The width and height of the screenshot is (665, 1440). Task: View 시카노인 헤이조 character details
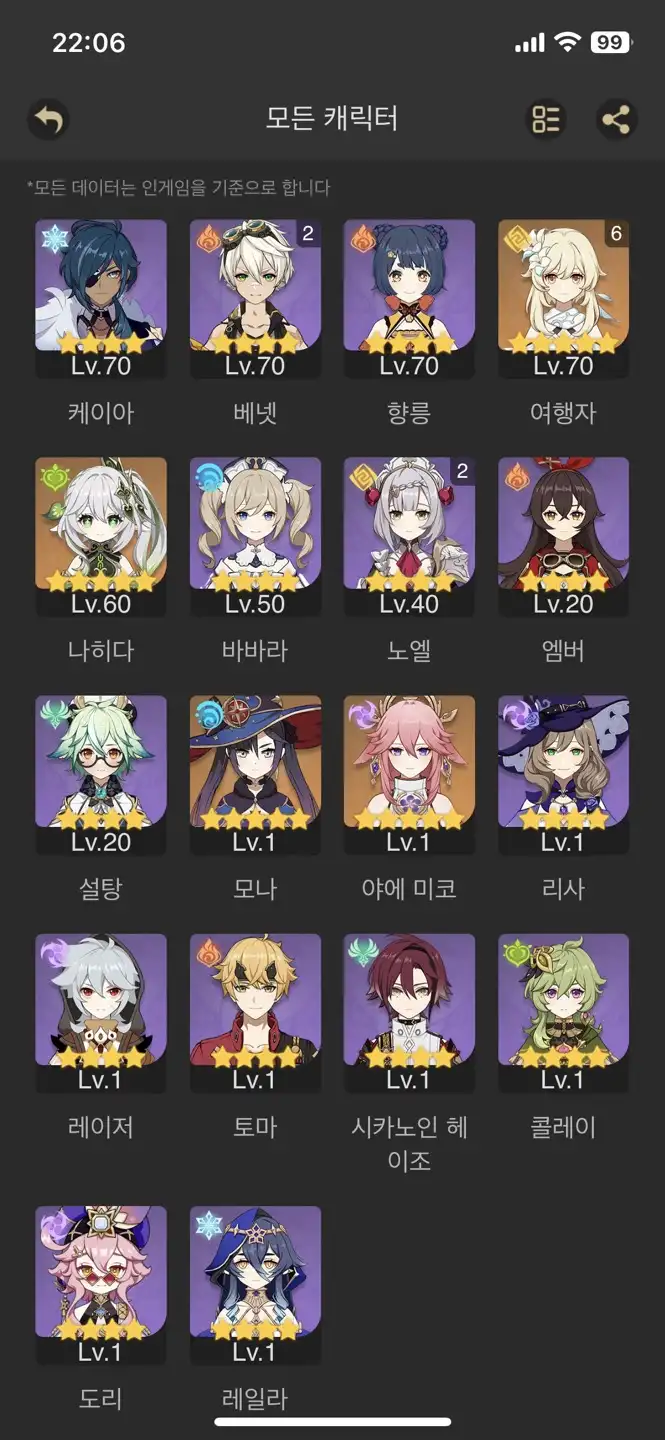(x=409, y=1012)
